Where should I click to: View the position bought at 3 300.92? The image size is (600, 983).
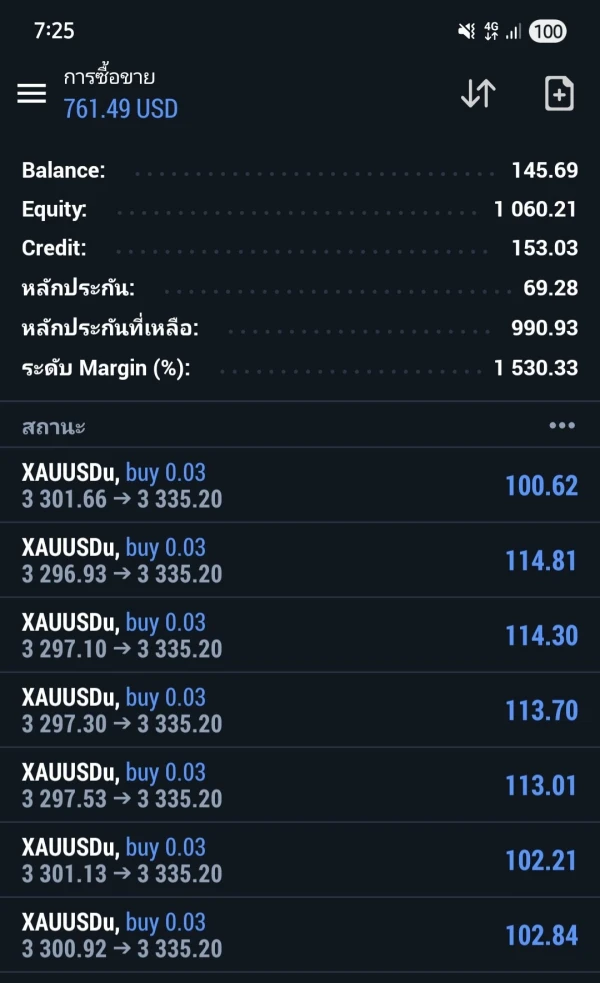pos(300,935)
